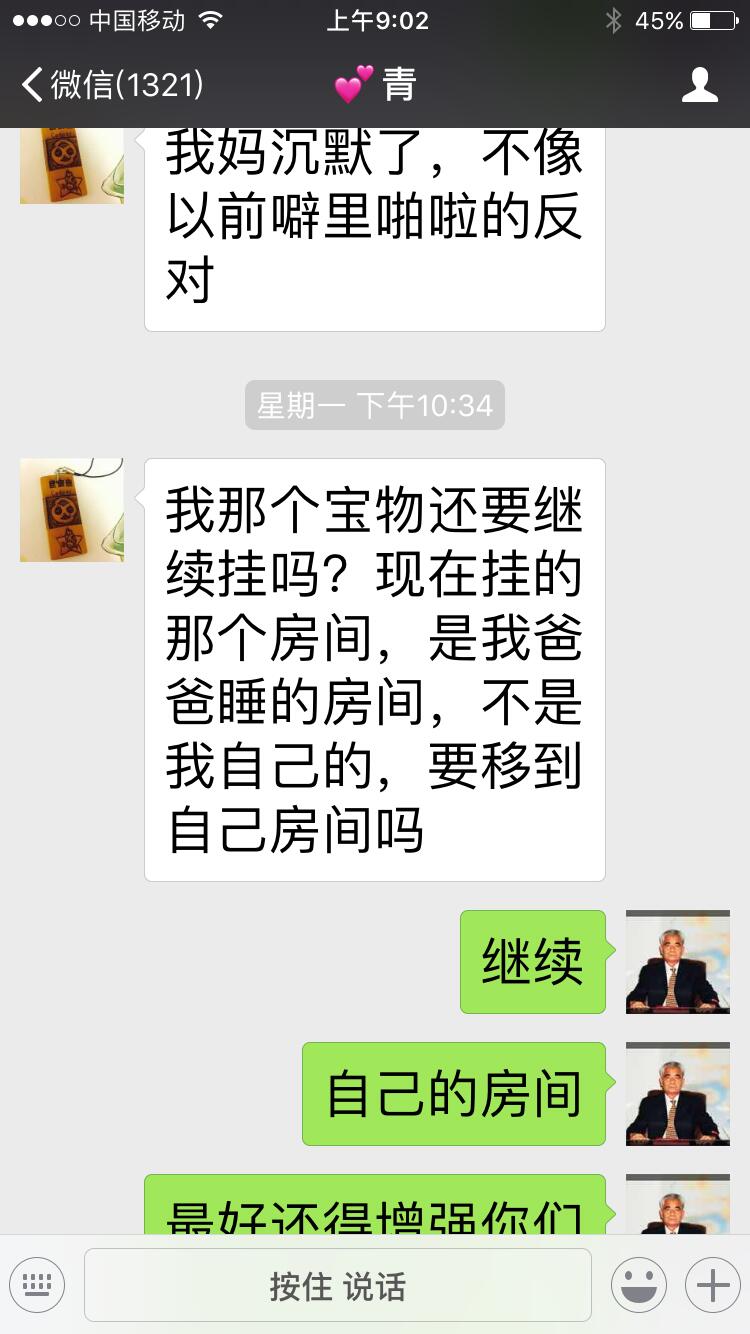
Task: Open the plus attachment menu
Action: [712, 1285]
